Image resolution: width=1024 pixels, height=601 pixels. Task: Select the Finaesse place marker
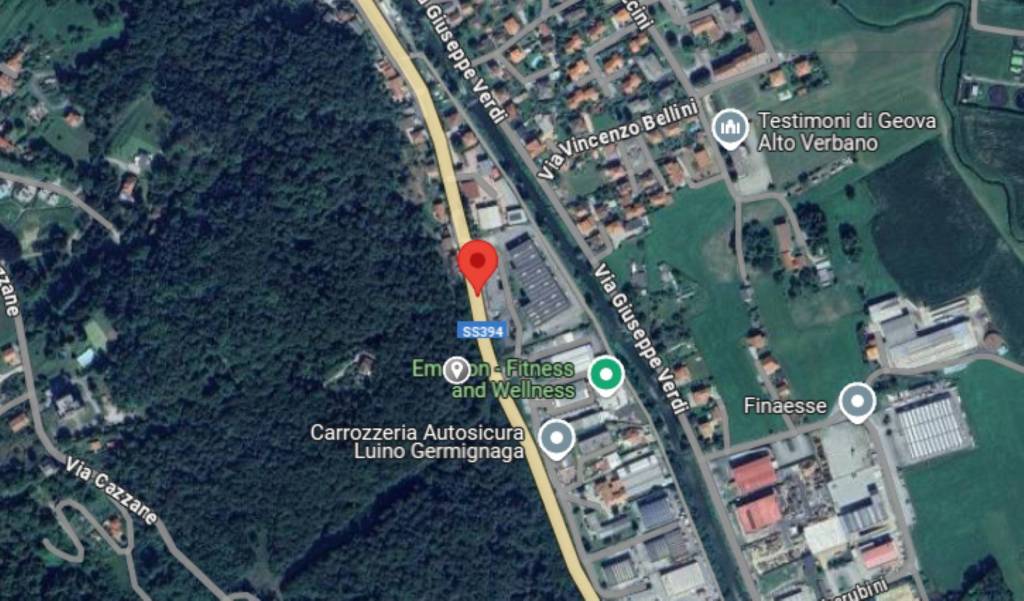[x=856, y=401]
